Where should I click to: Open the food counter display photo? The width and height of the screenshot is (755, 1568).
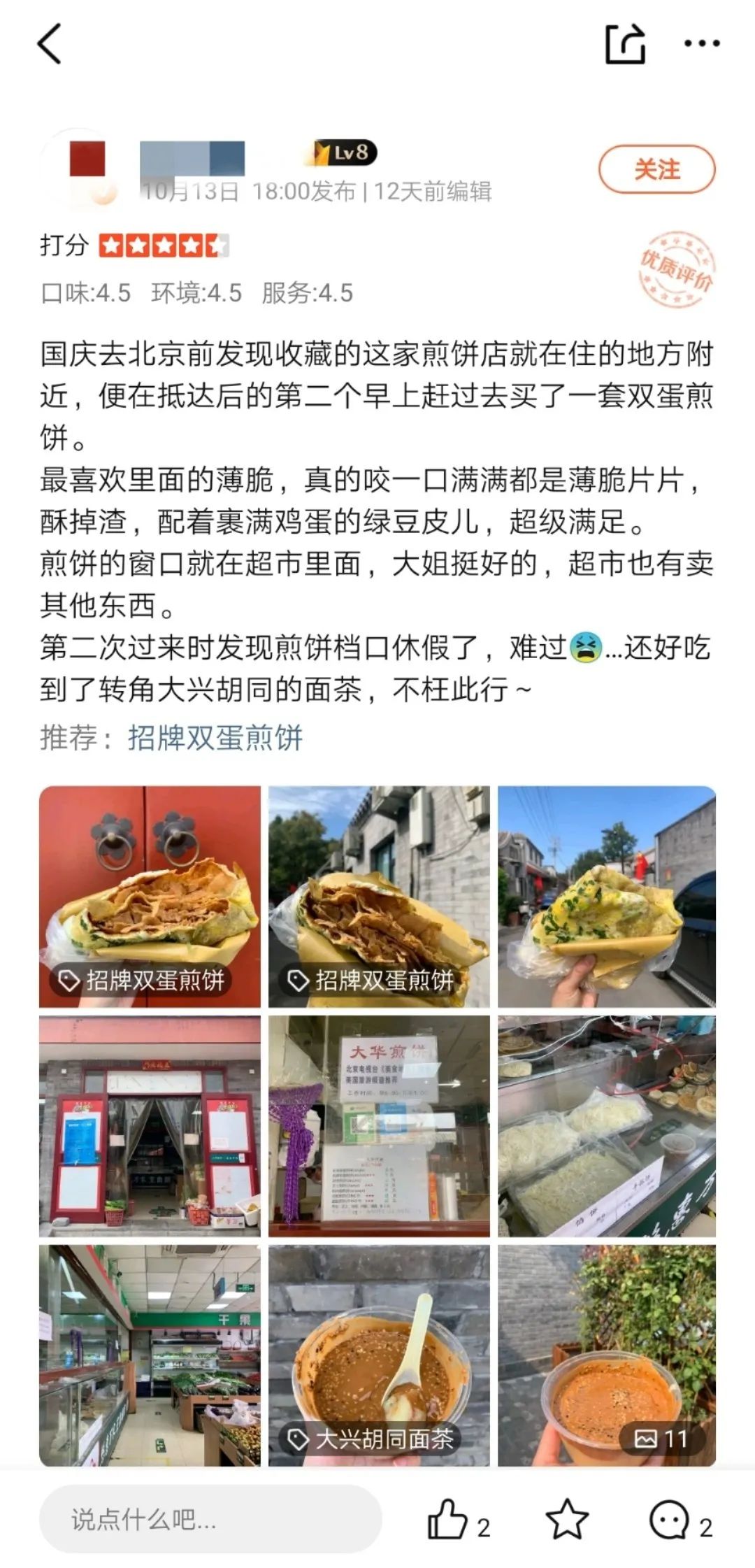tap(607, 1125)
